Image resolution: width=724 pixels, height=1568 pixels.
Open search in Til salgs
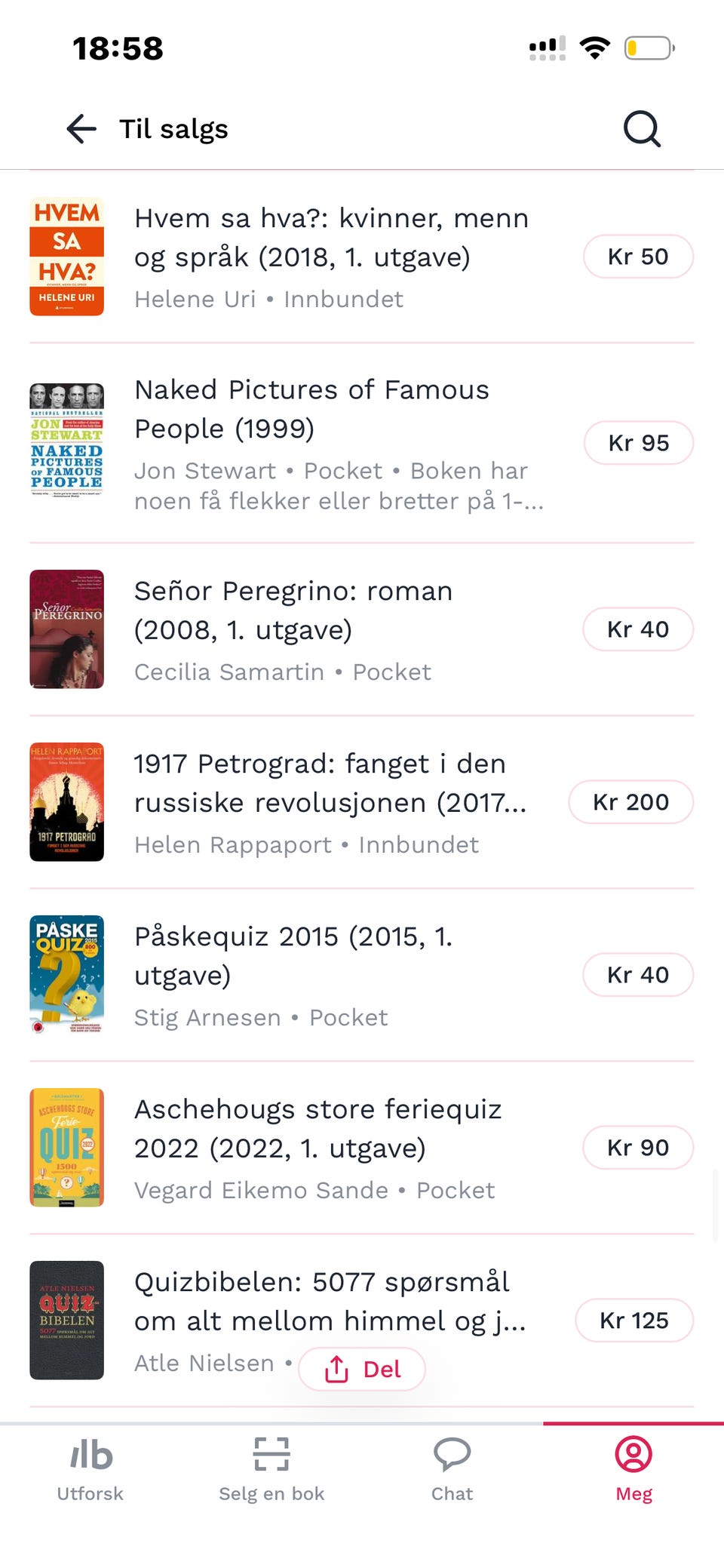coord(642,129)
